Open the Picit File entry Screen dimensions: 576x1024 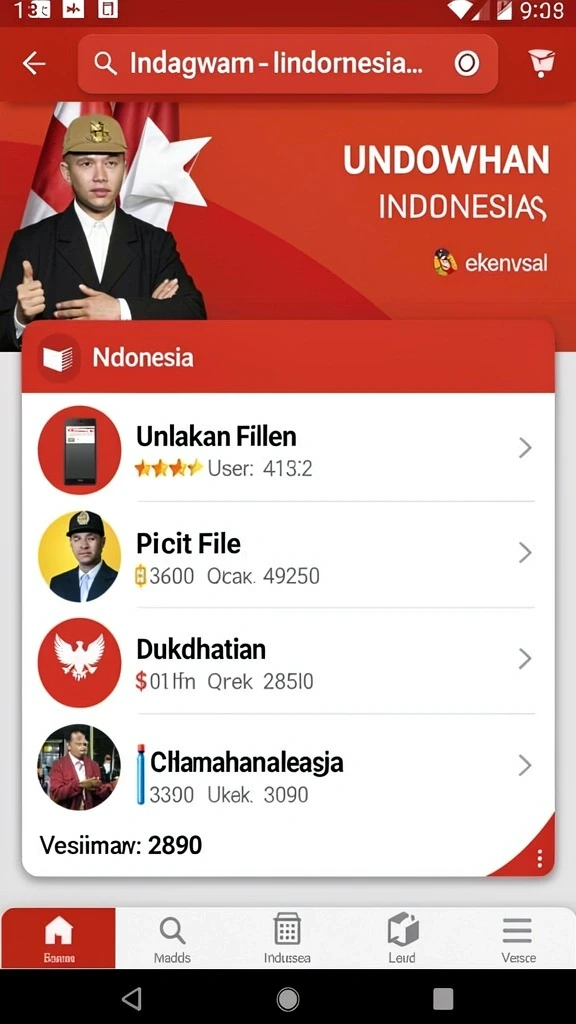click(x=288, y=555)
